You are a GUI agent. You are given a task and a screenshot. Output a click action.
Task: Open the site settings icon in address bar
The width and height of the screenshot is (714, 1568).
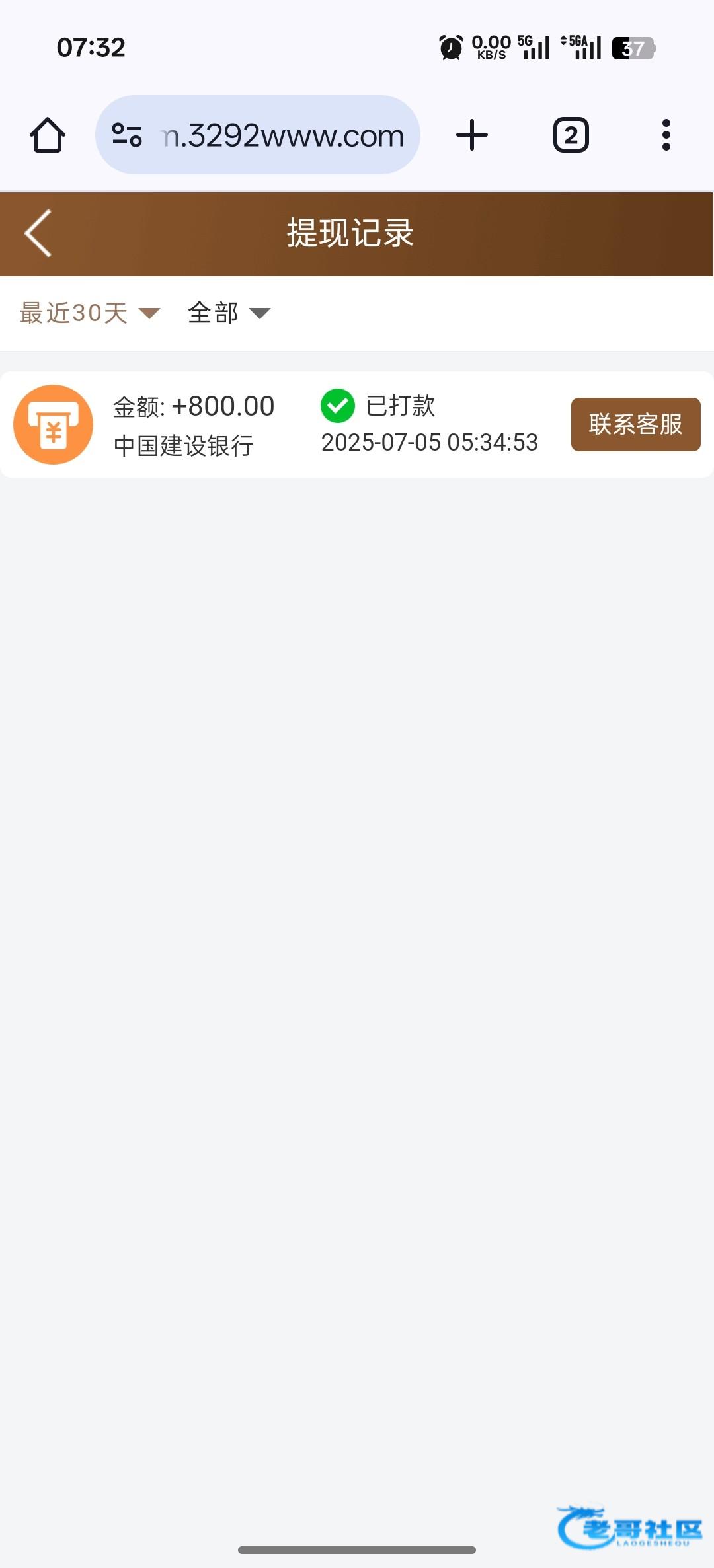pyautogui.click(x=127, y=135)
